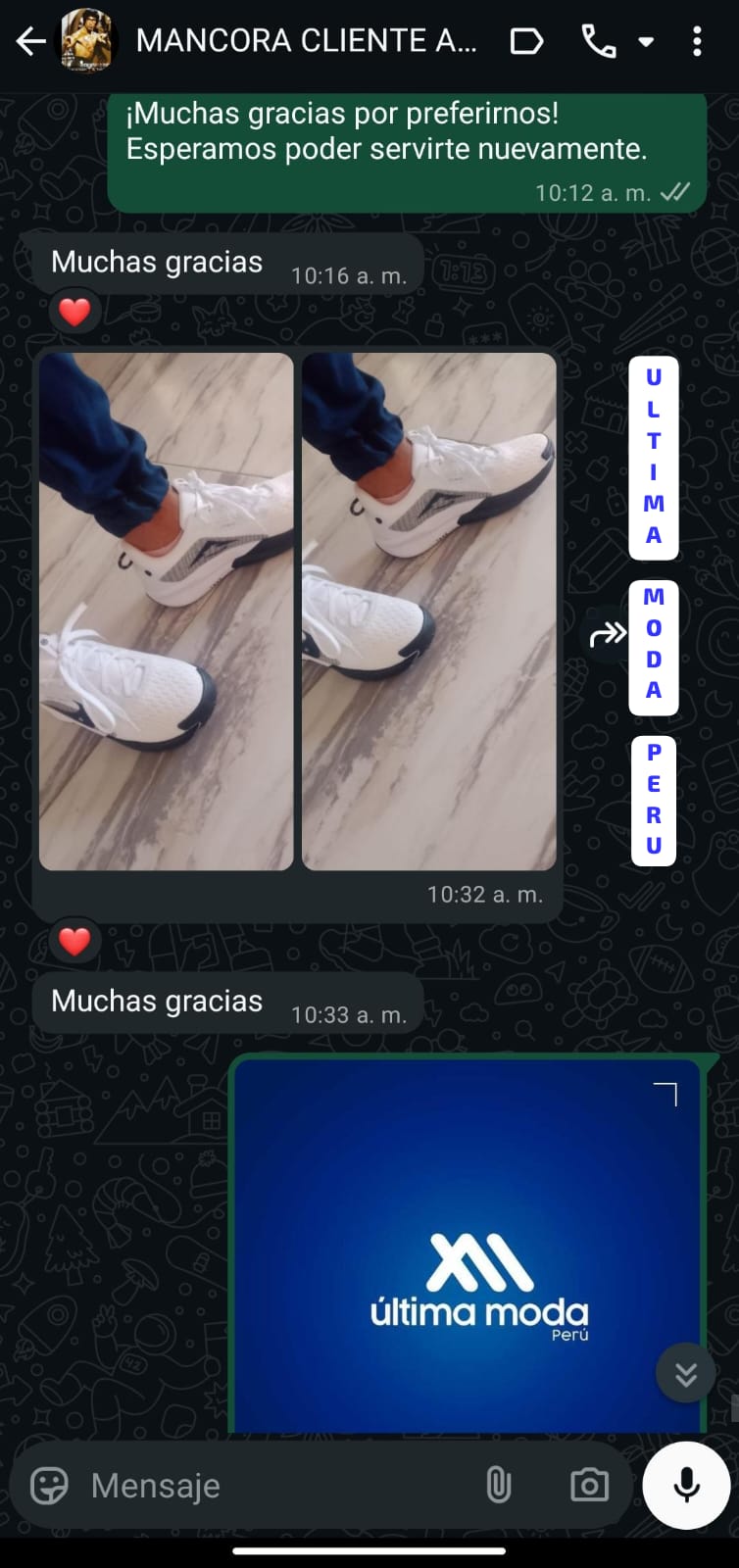Viewport: 739px width, 1568px height.
Task: Open the three-dot overflow menu
Action: pos(697,41)
